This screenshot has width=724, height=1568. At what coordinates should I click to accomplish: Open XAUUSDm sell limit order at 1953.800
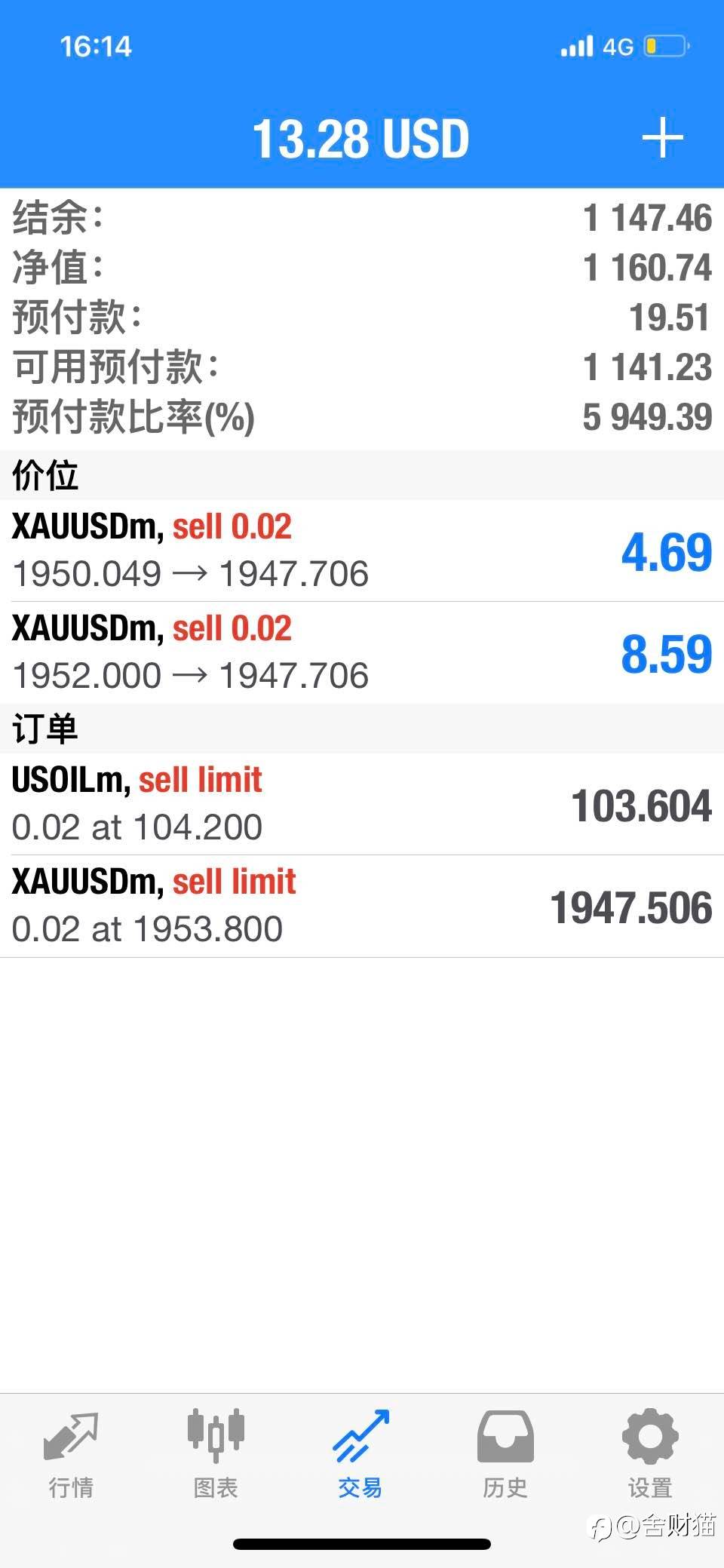[x=362, y=906]
